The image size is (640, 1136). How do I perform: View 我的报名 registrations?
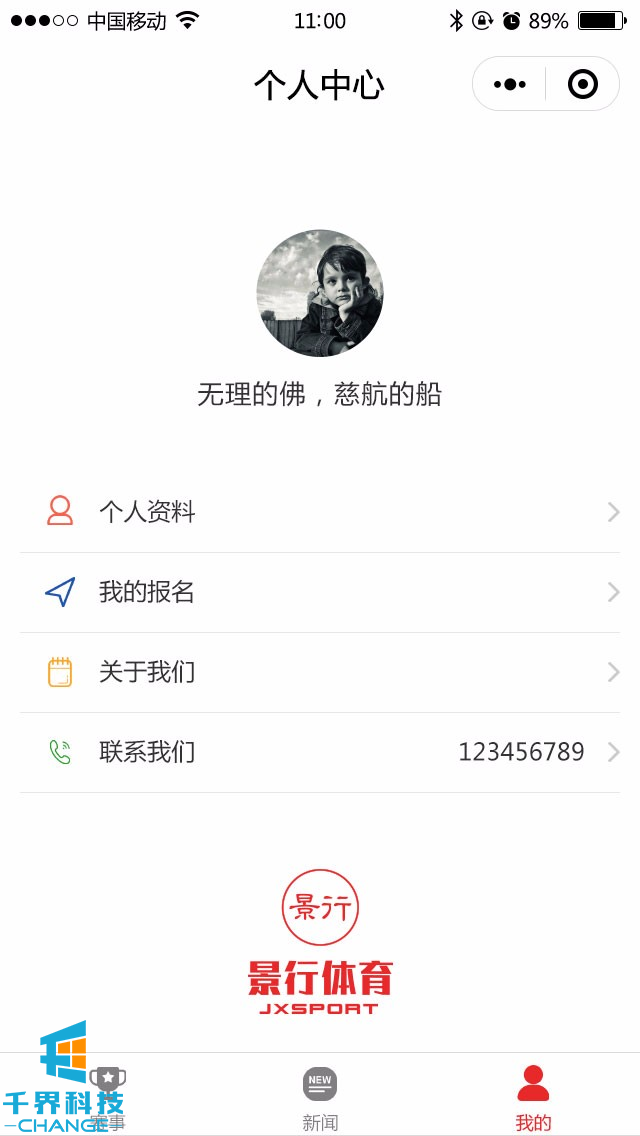click(x=320, y=592)
